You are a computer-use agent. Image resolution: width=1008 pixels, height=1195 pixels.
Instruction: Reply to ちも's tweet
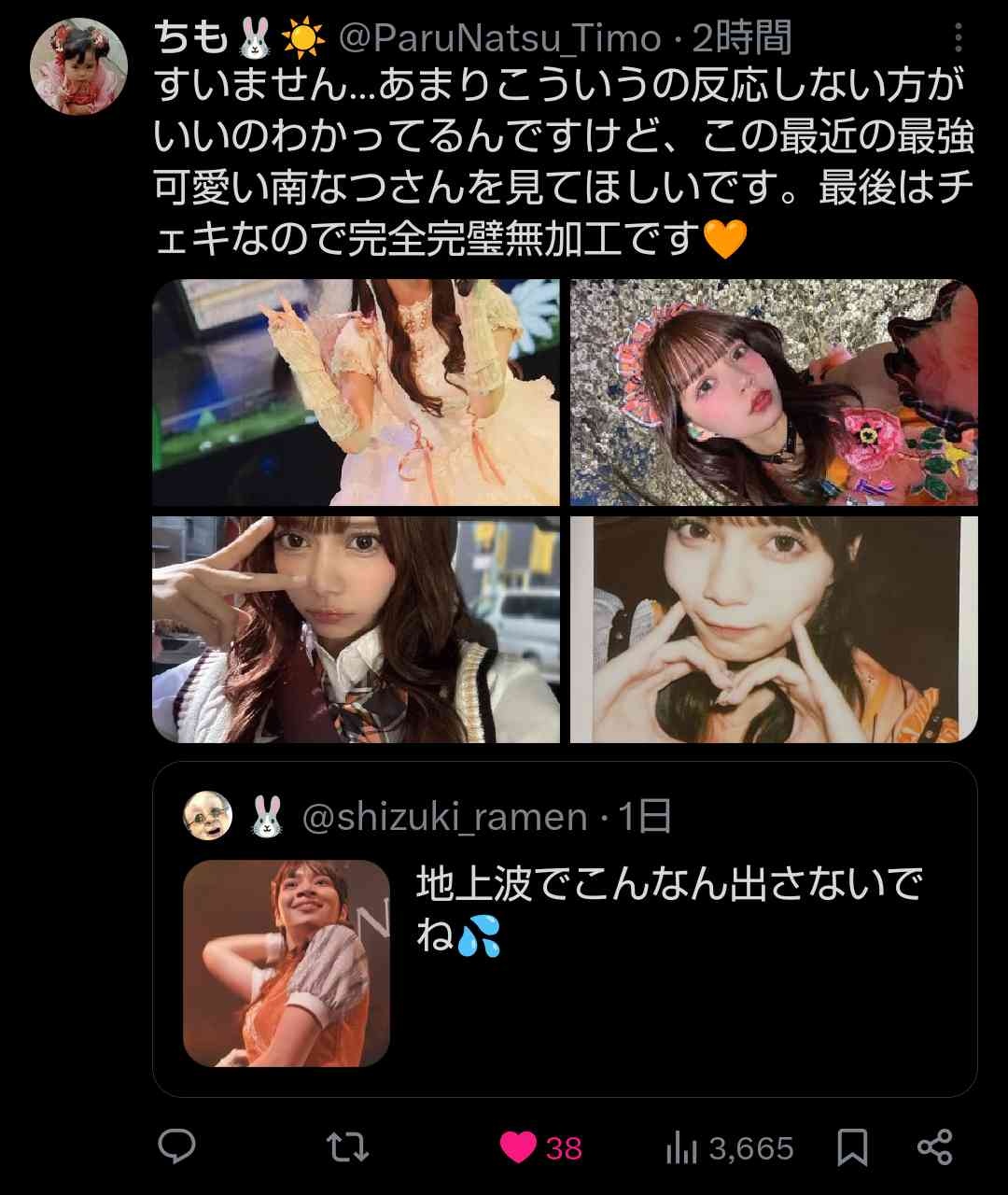(176, 1146)
